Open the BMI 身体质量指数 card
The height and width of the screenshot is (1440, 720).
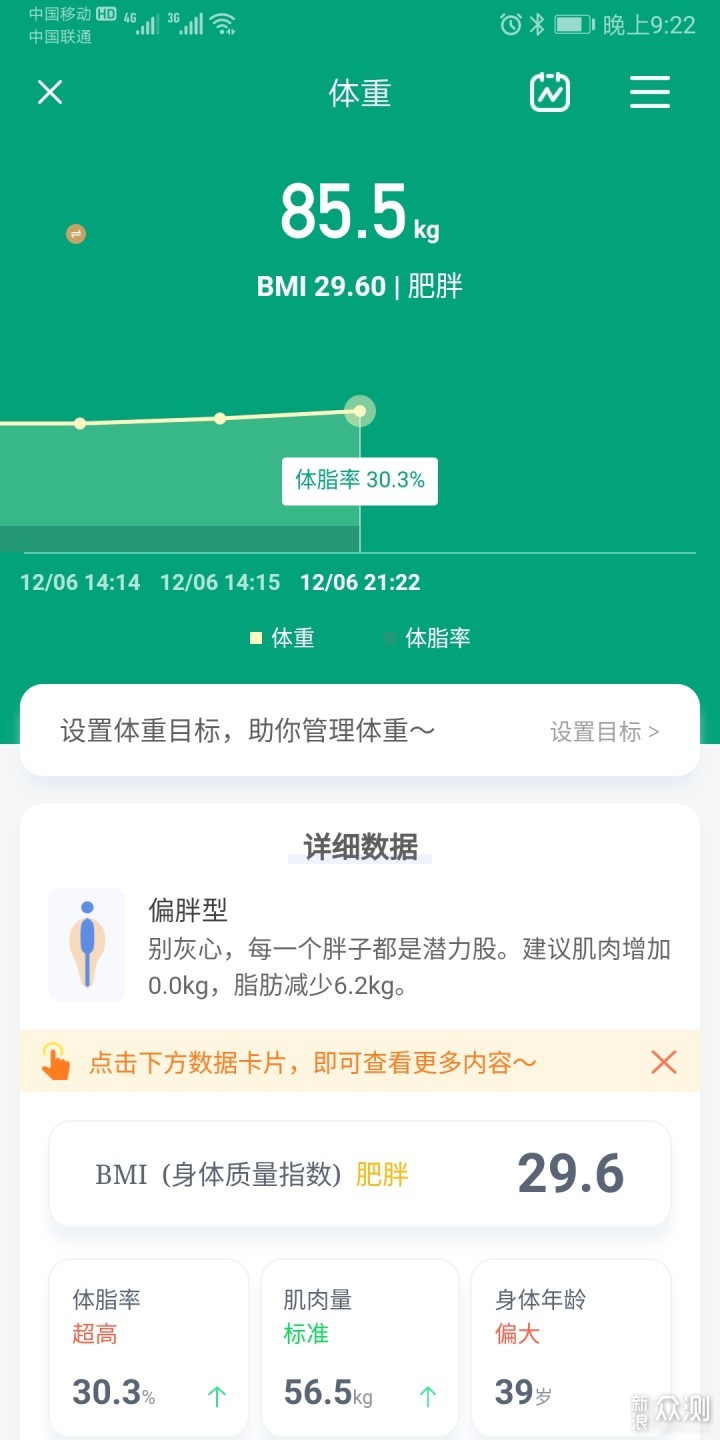click(360, 1174)
